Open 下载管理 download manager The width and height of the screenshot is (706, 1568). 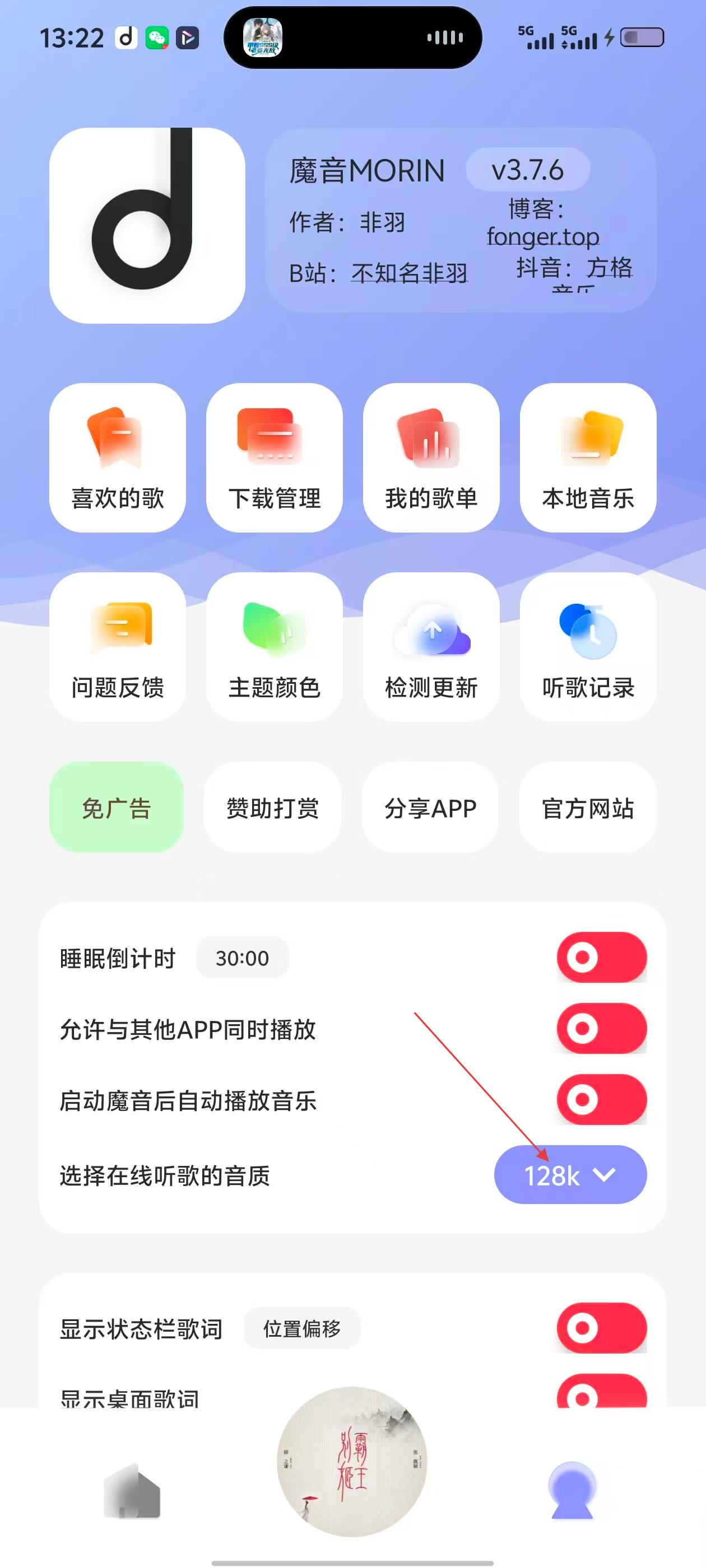pyautogui.click(x=274, y=458)
